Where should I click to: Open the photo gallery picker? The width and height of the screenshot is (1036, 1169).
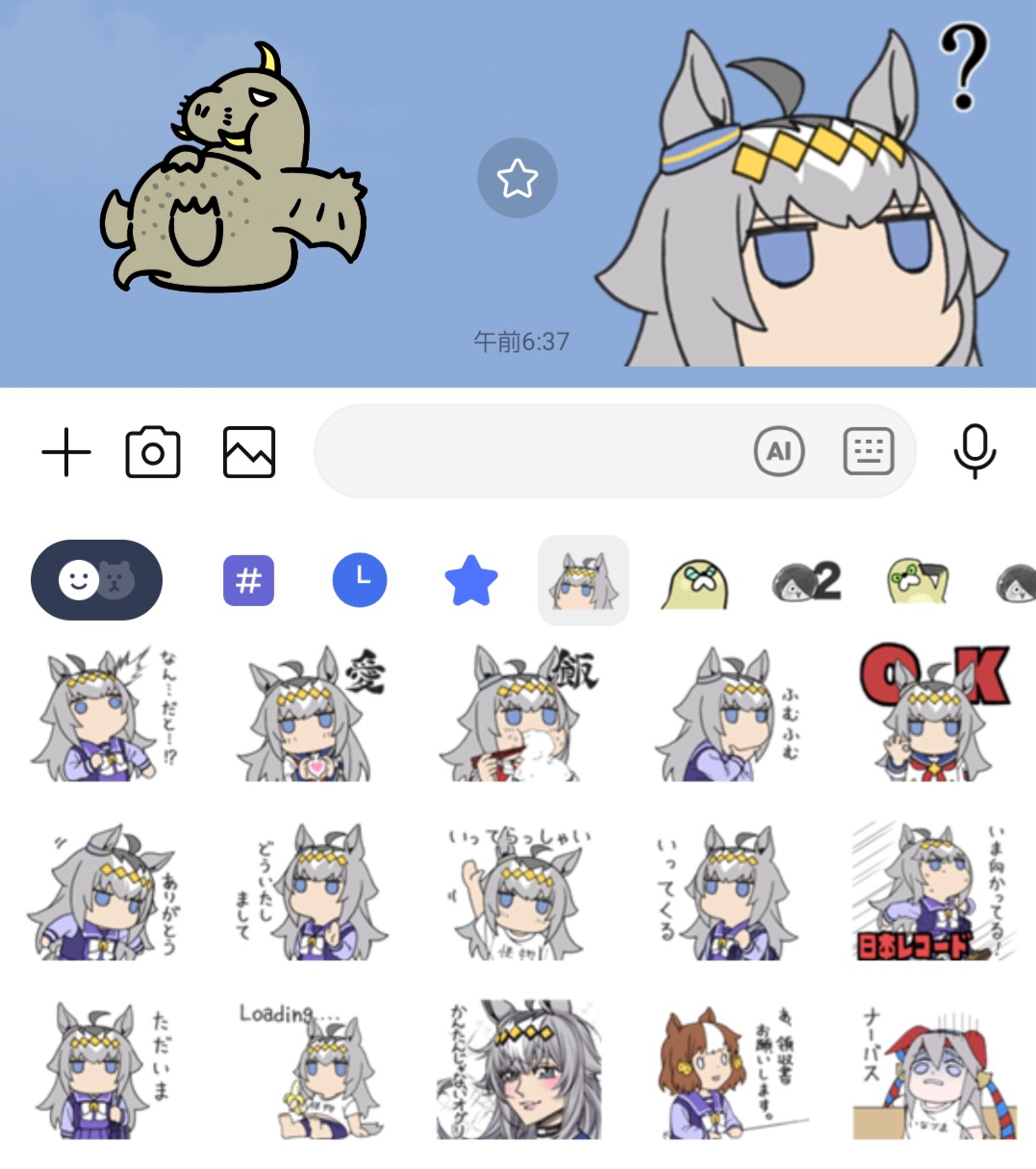tap(249, 452)
